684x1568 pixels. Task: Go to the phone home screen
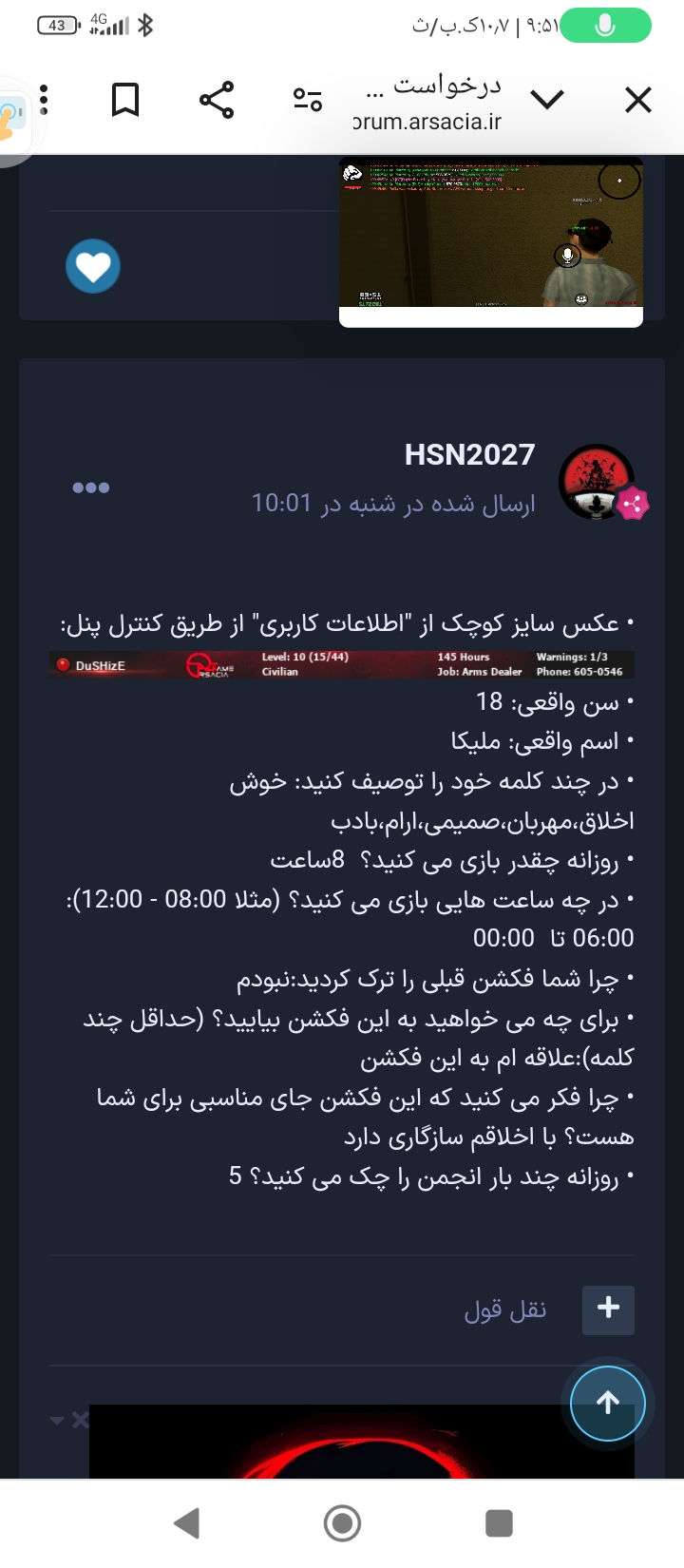click(342, 1523)
